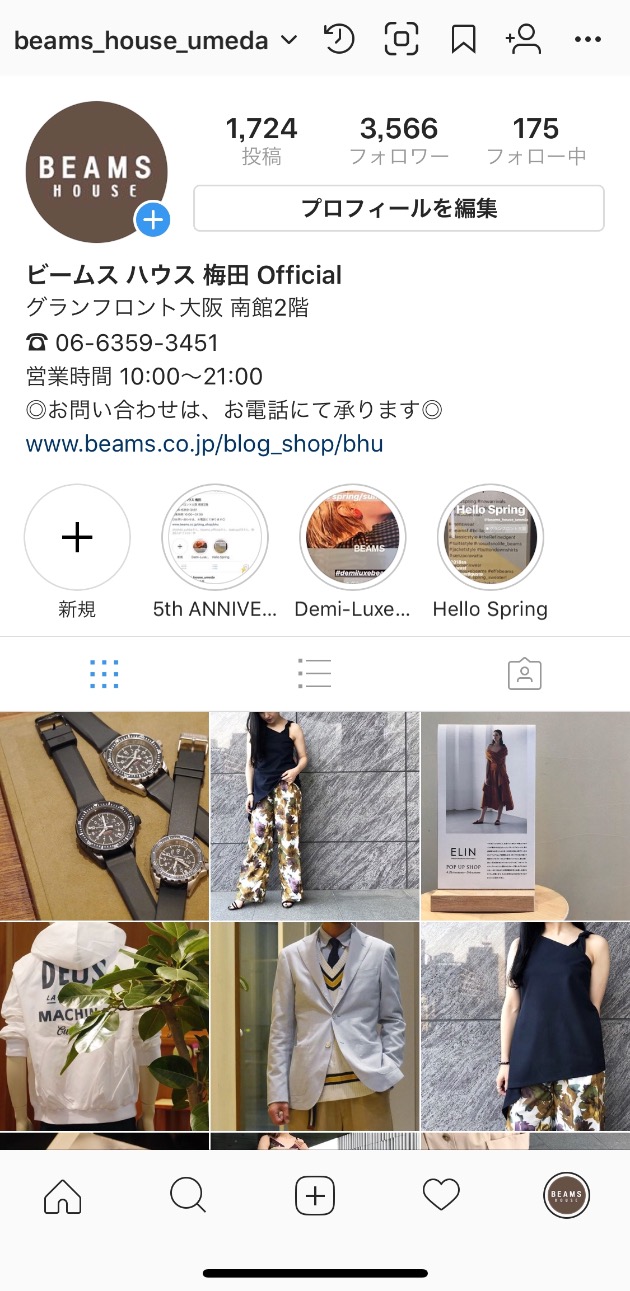Go to the home feed tab
The image size is (630, 1291).
coord(63,1195)
